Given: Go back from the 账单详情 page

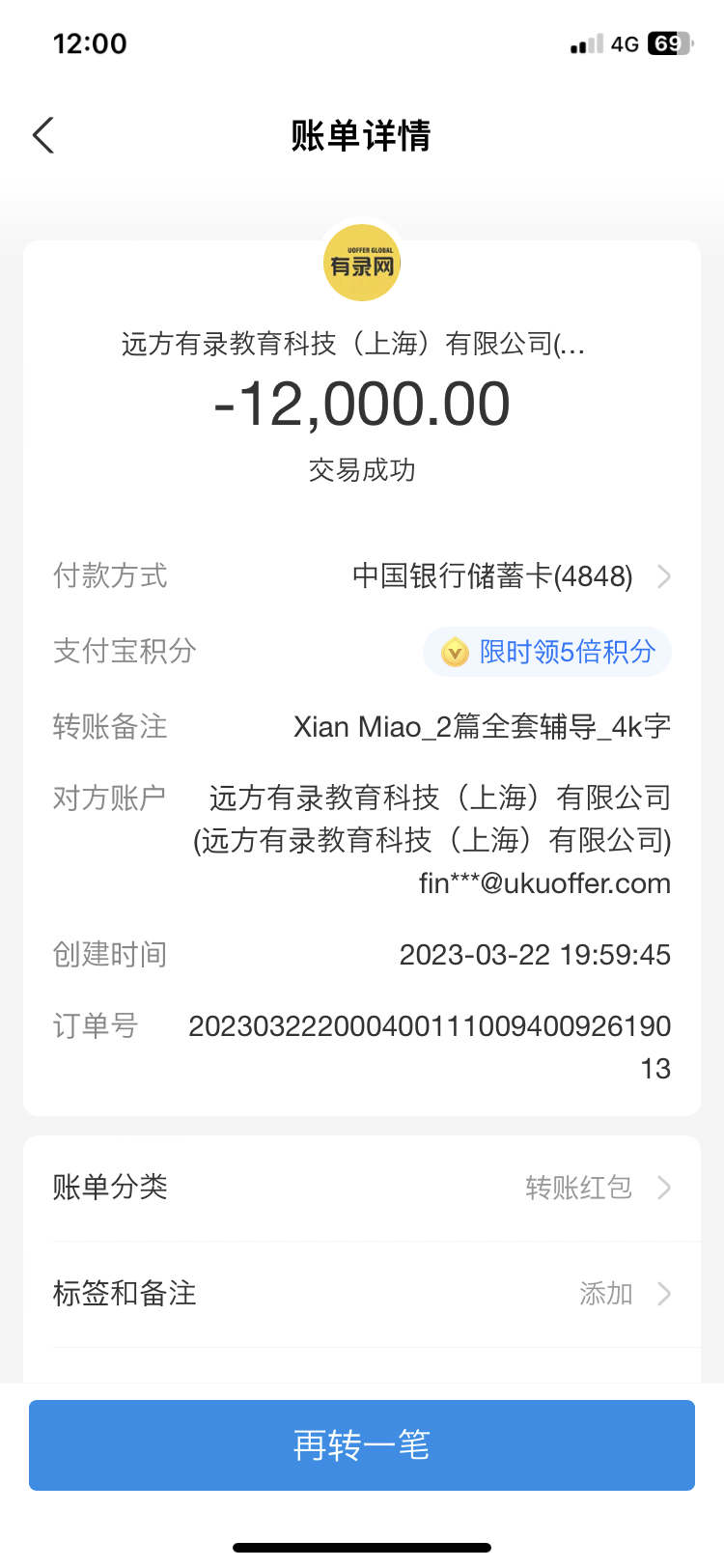Looking at the screenshot, I should [43, 136].
